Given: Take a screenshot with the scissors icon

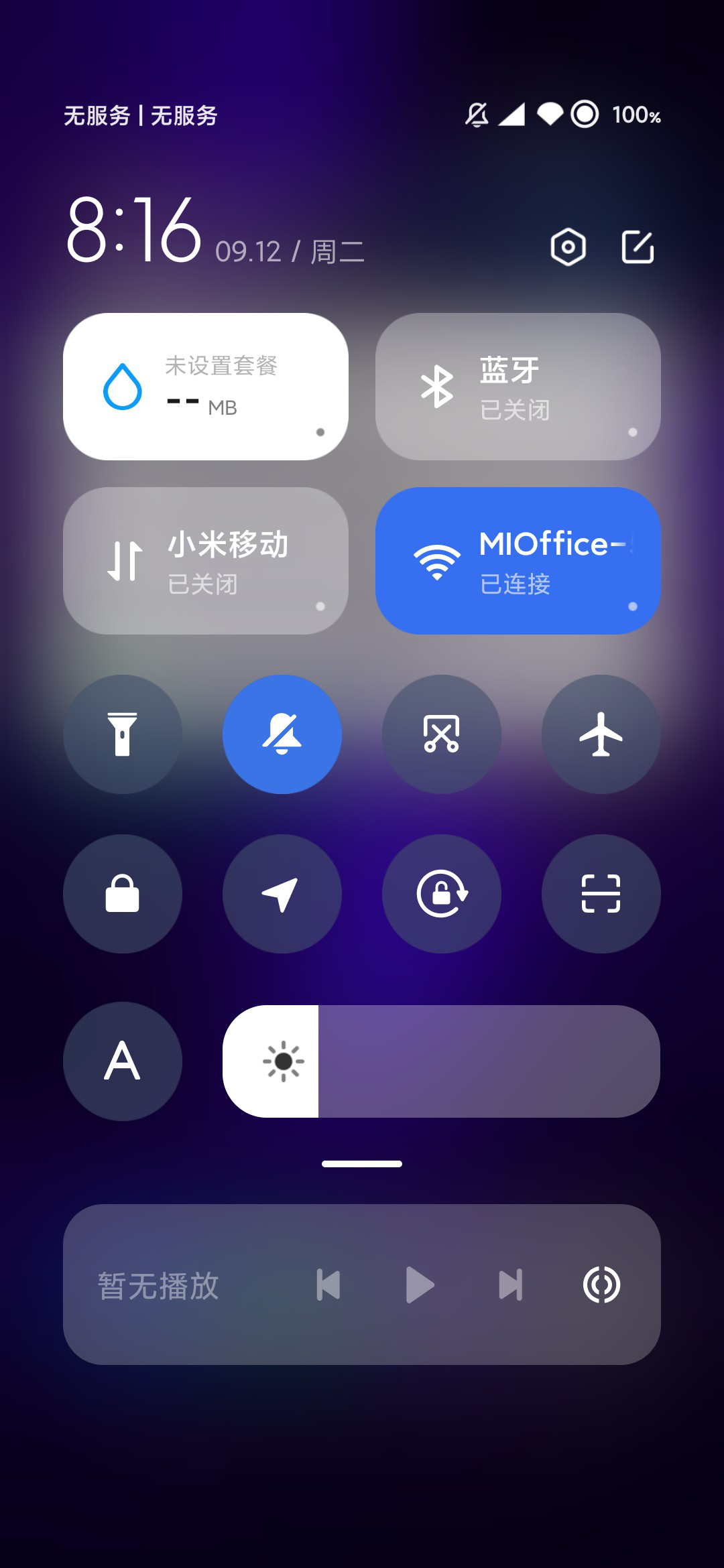Looking at the screenshot, I should (x=442, y=734).
